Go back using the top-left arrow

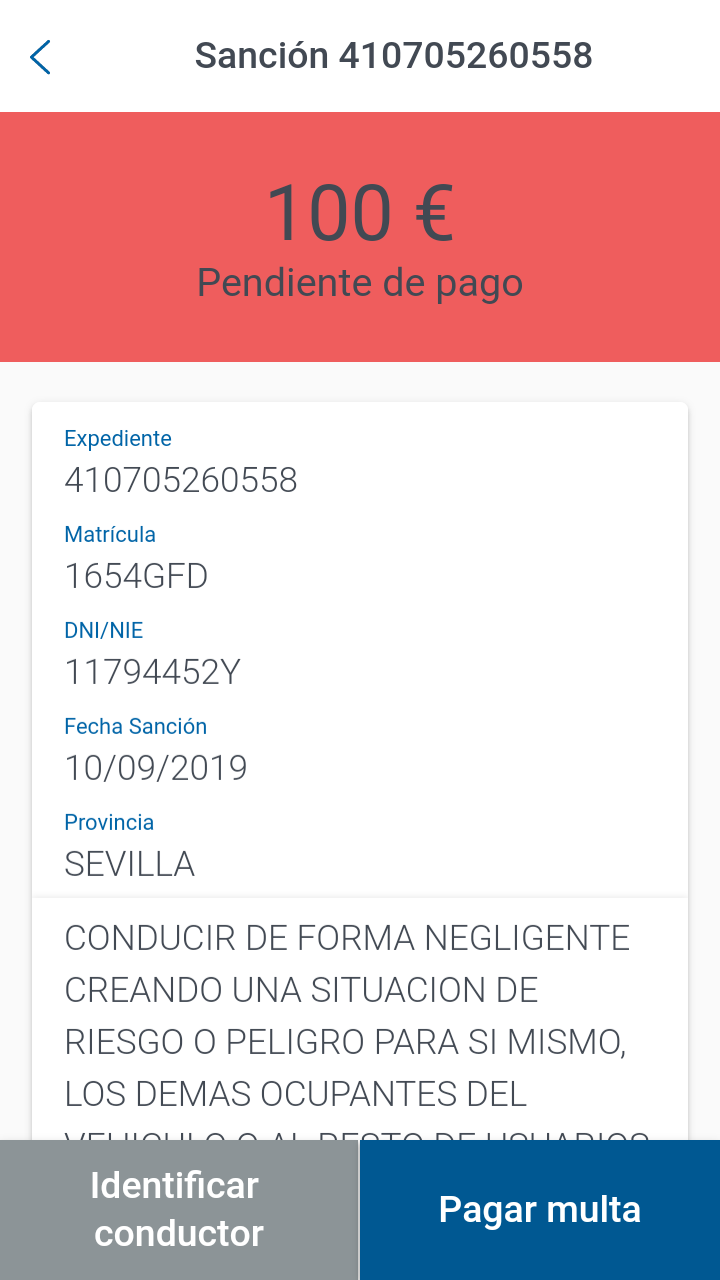click(x=40, y=57)
